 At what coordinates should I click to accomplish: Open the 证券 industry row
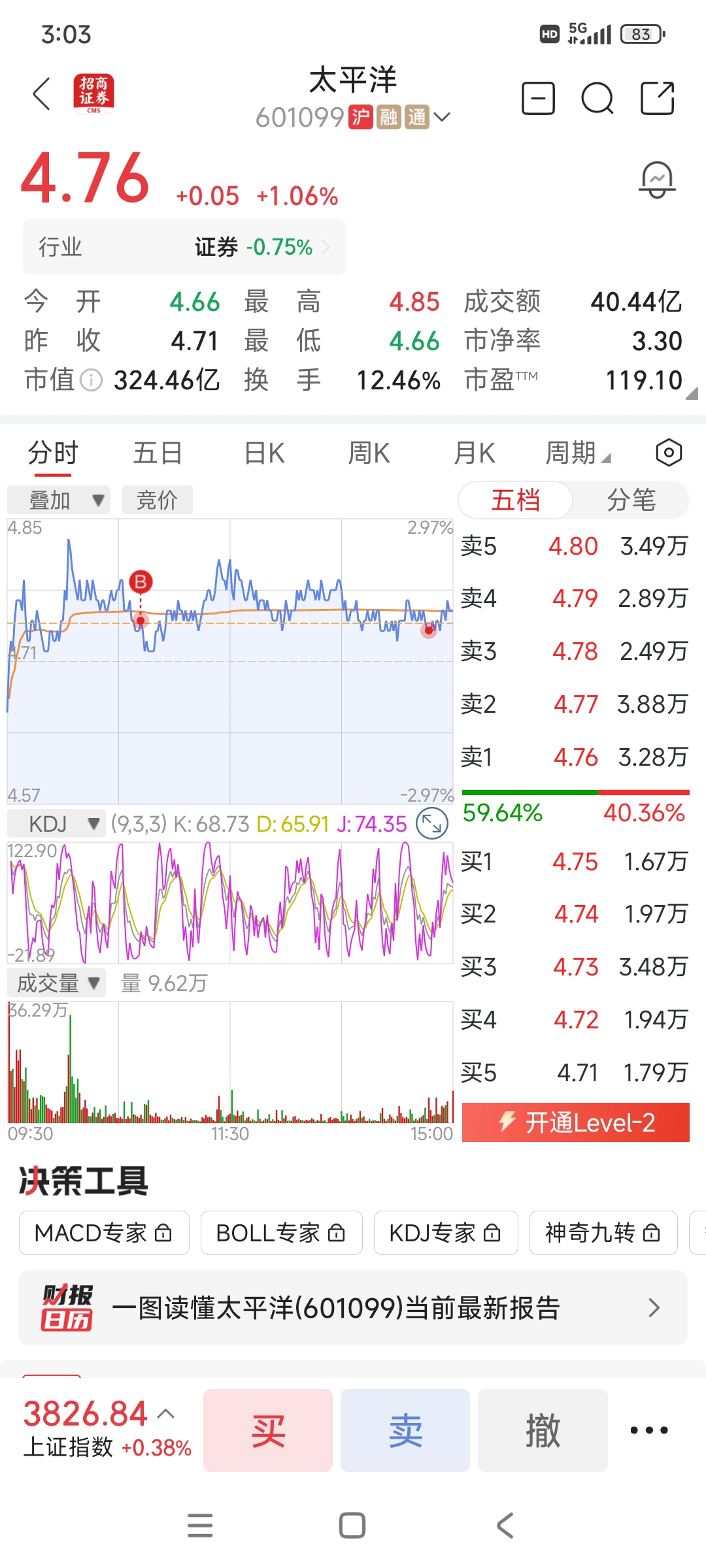tap(184, 247)
